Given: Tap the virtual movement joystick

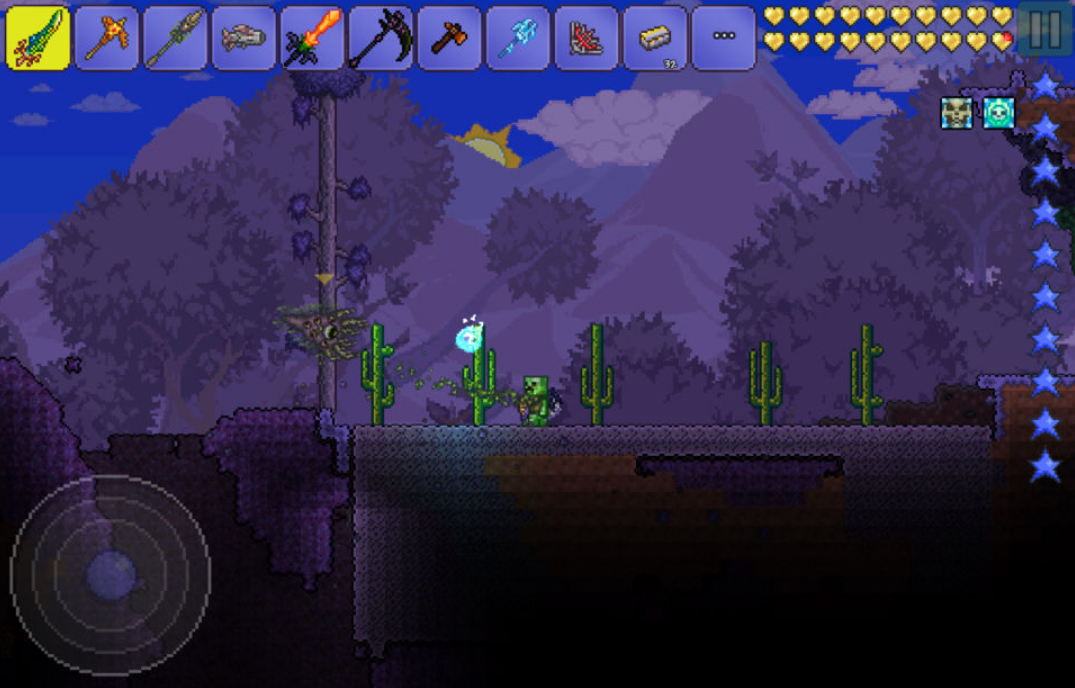Looking at the screenshot, I should [110, 574].
